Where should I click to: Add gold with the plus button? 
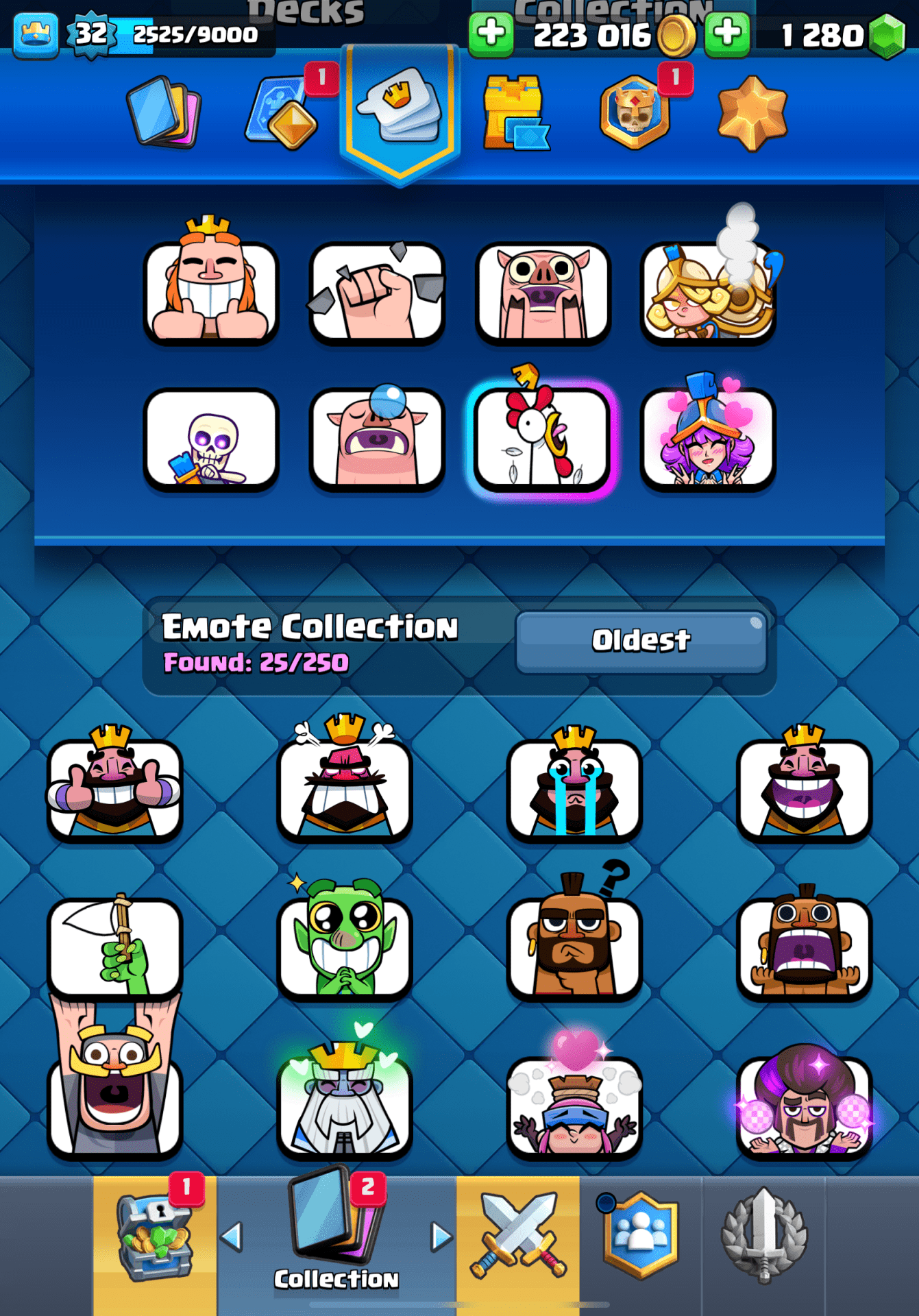click(491, 34)
